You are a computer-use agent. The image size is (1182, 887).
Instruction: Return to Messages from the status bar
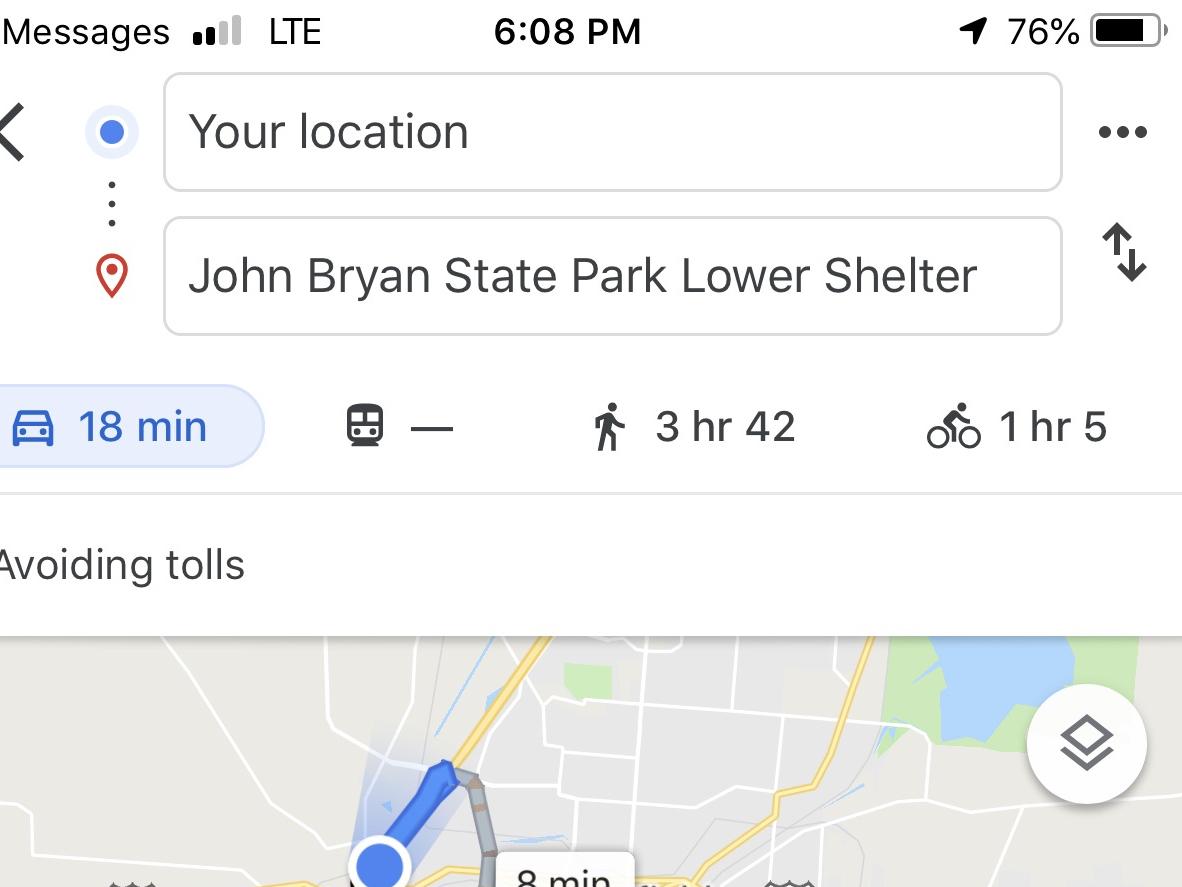[85, 32]
